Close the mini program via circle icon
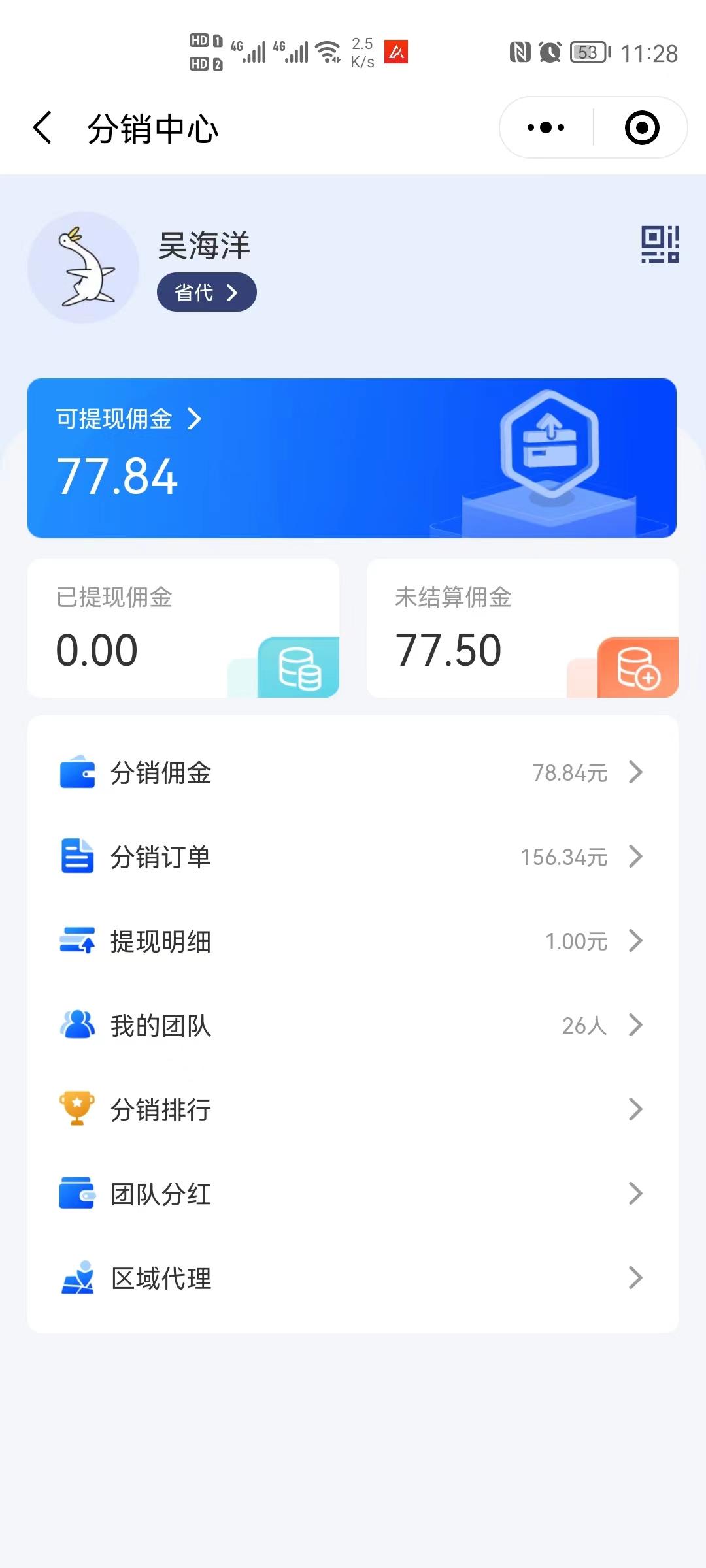This screenshot has width=706, height=1568. (641, 127)
